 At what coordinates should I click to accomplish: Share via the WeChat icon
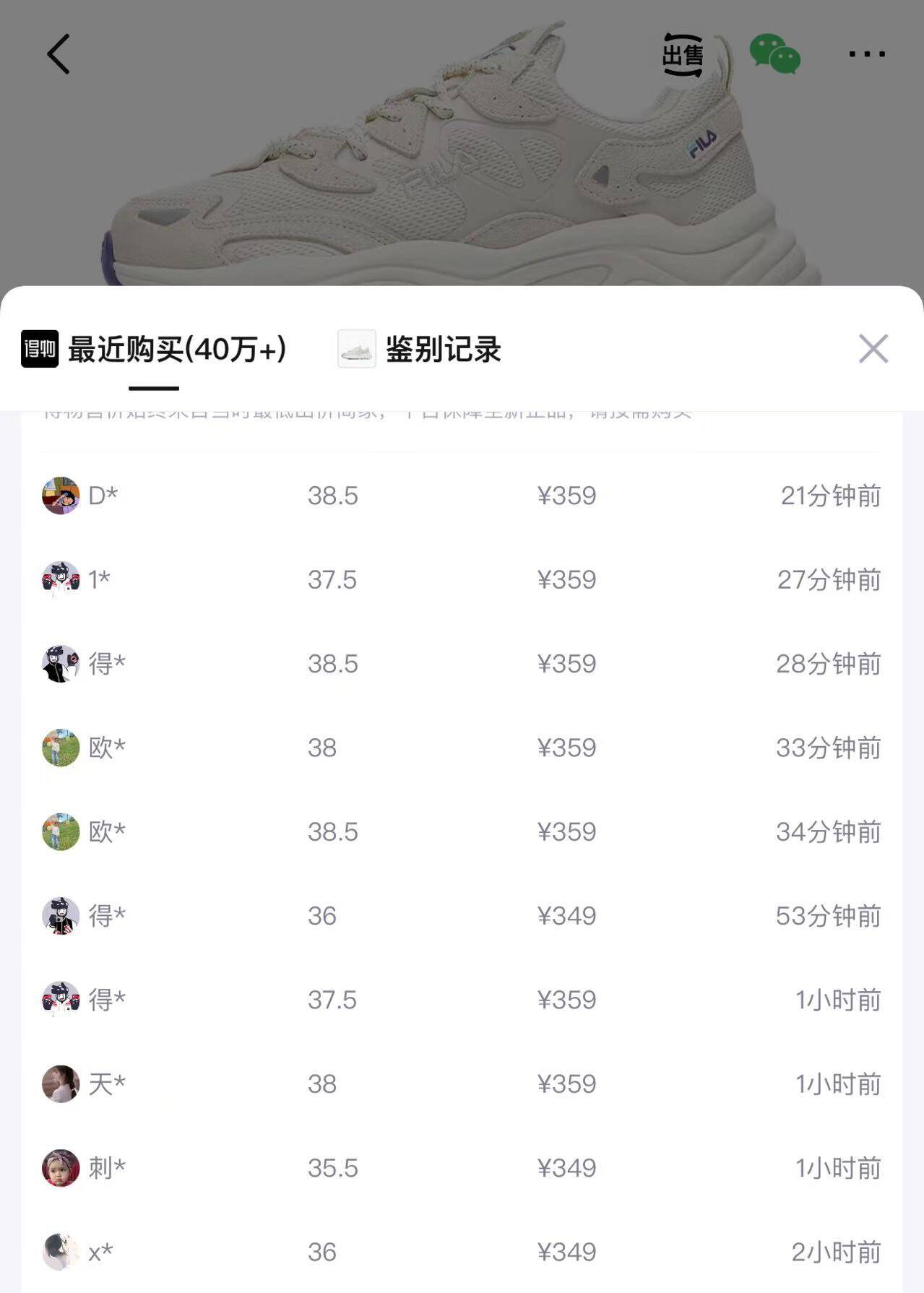coord(774,54)
